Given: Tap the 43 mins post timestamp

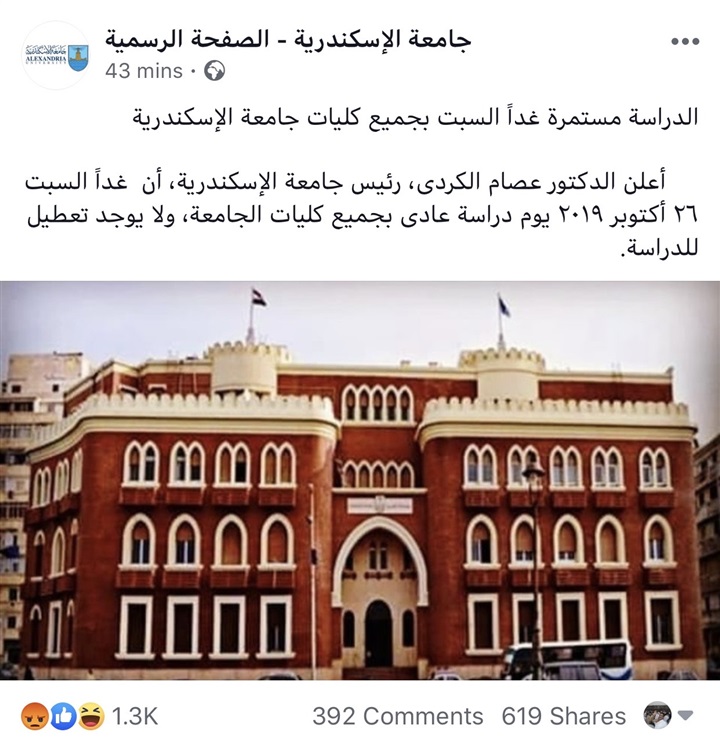Looking at the screenshot, I should click(x=144, y=71).
